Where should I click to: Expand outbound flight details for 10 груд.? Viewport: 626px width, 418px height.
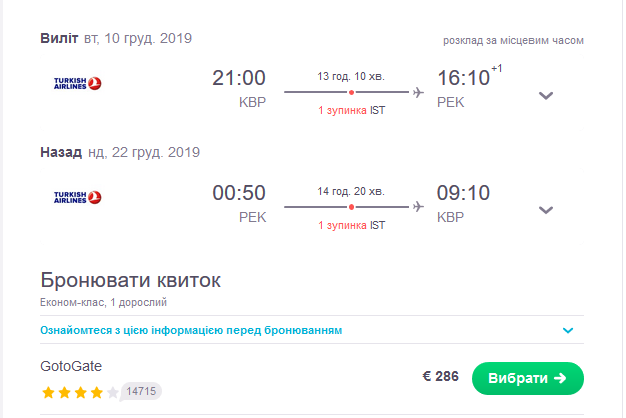[x=545, y=96]
